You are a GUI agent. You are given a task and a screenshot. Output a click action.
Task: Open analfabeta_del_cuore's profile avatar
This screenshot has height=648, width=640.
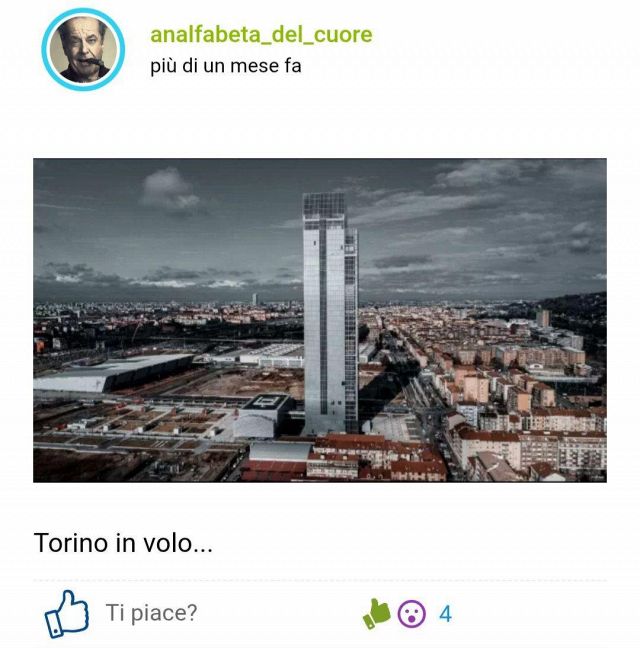tap(83, 50)
